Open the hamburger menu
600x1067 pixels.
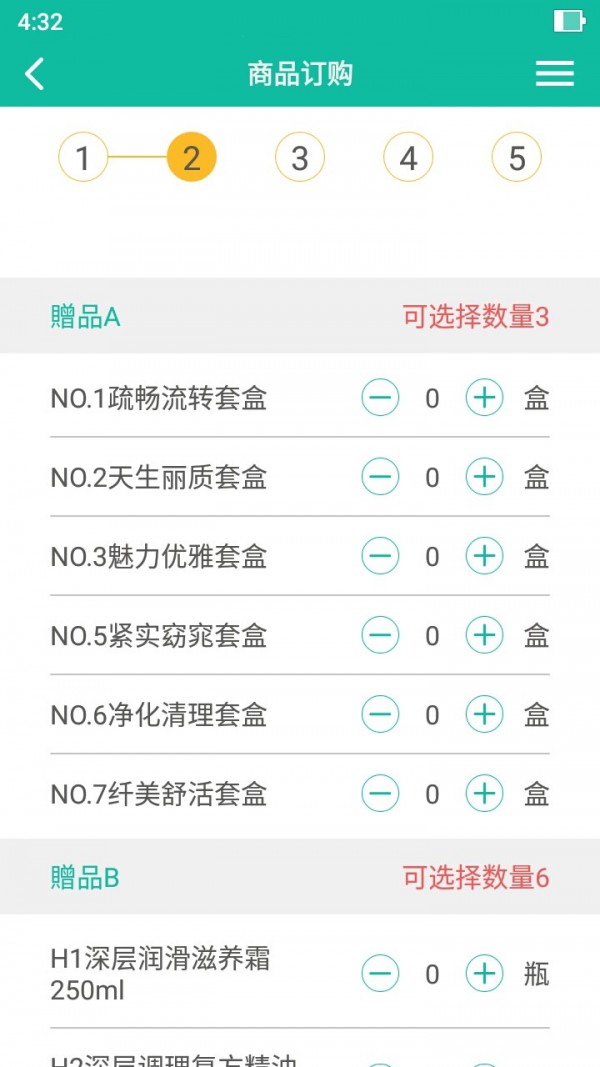(x=554, y=74)
